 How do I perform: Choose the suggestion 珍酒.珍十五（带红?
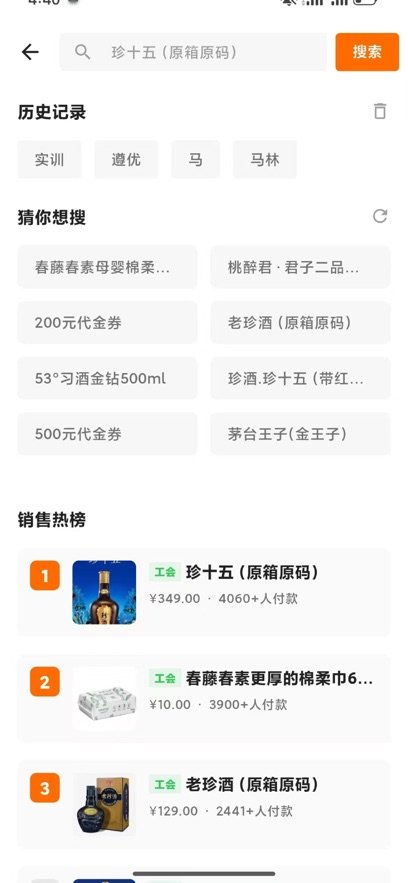tap(301, 378)
